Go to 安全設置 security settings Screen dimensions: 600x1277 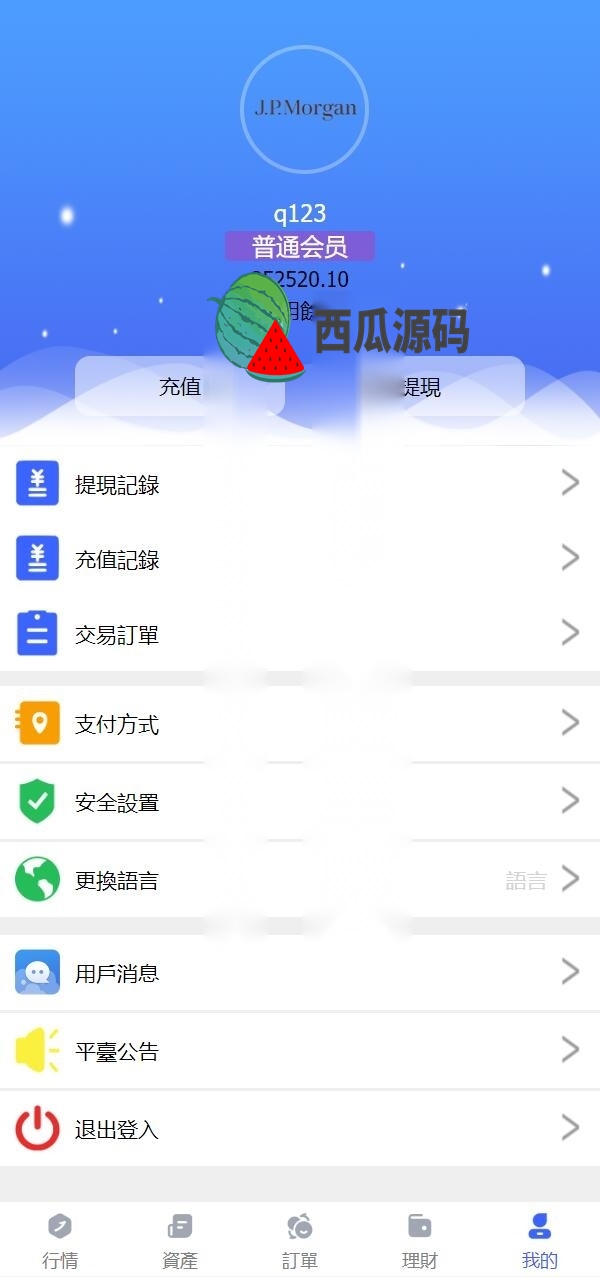point(300,802)
